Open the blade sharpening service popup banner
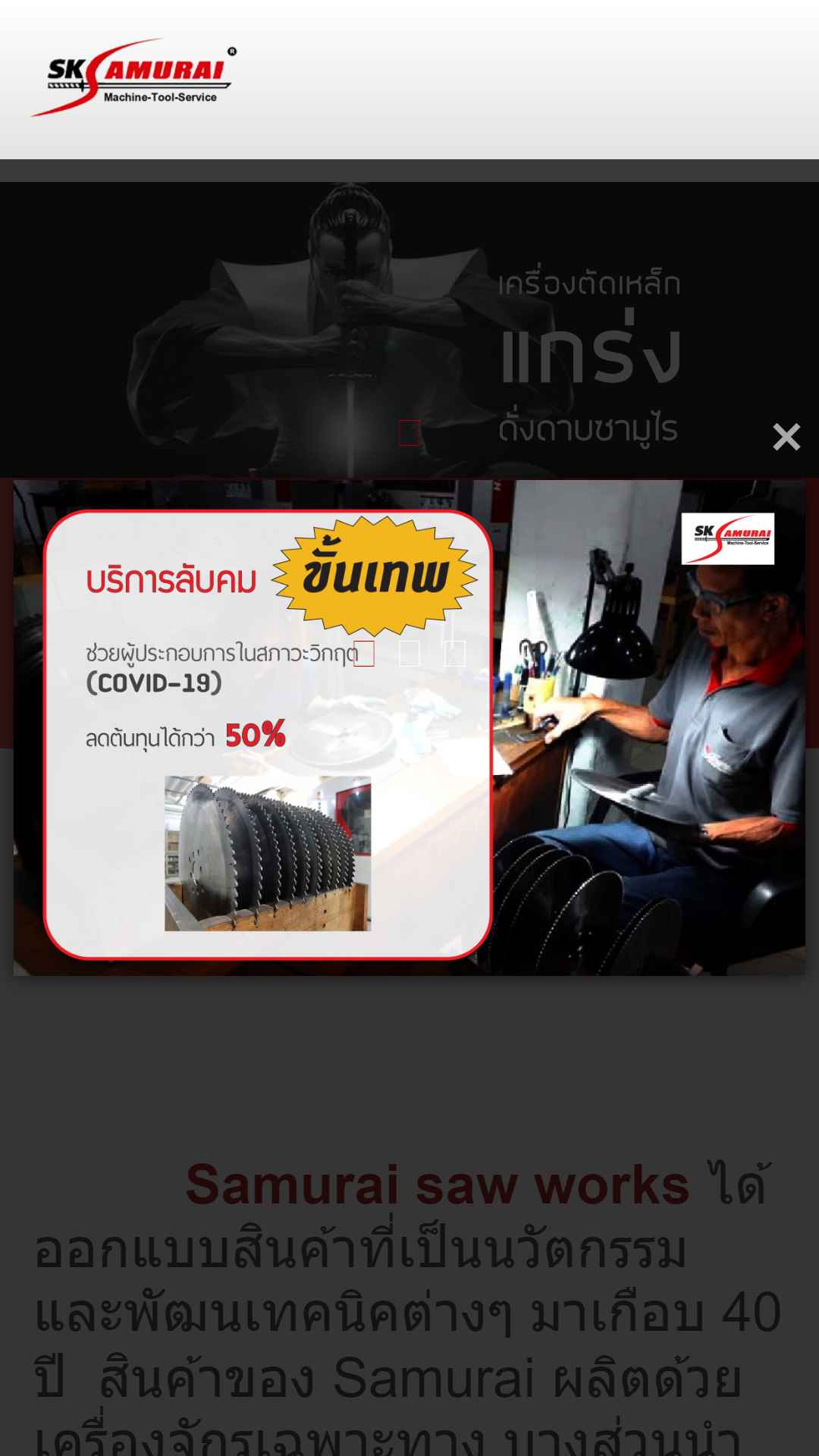The height and width of the screenshot is (1456, 819). [x=409, y=727]
